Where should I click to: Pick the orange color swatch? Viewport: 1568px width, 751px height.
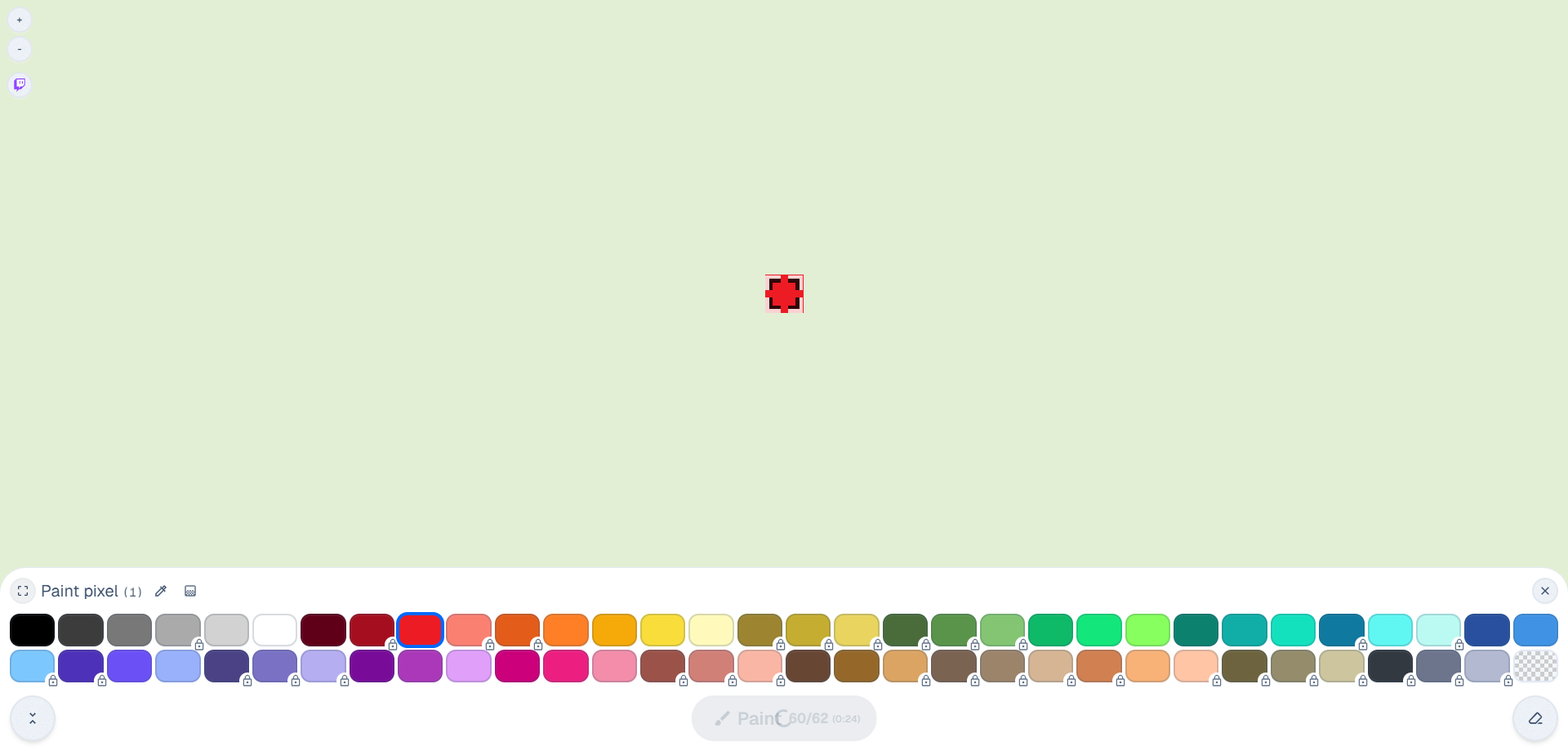[x=565, y=630]
